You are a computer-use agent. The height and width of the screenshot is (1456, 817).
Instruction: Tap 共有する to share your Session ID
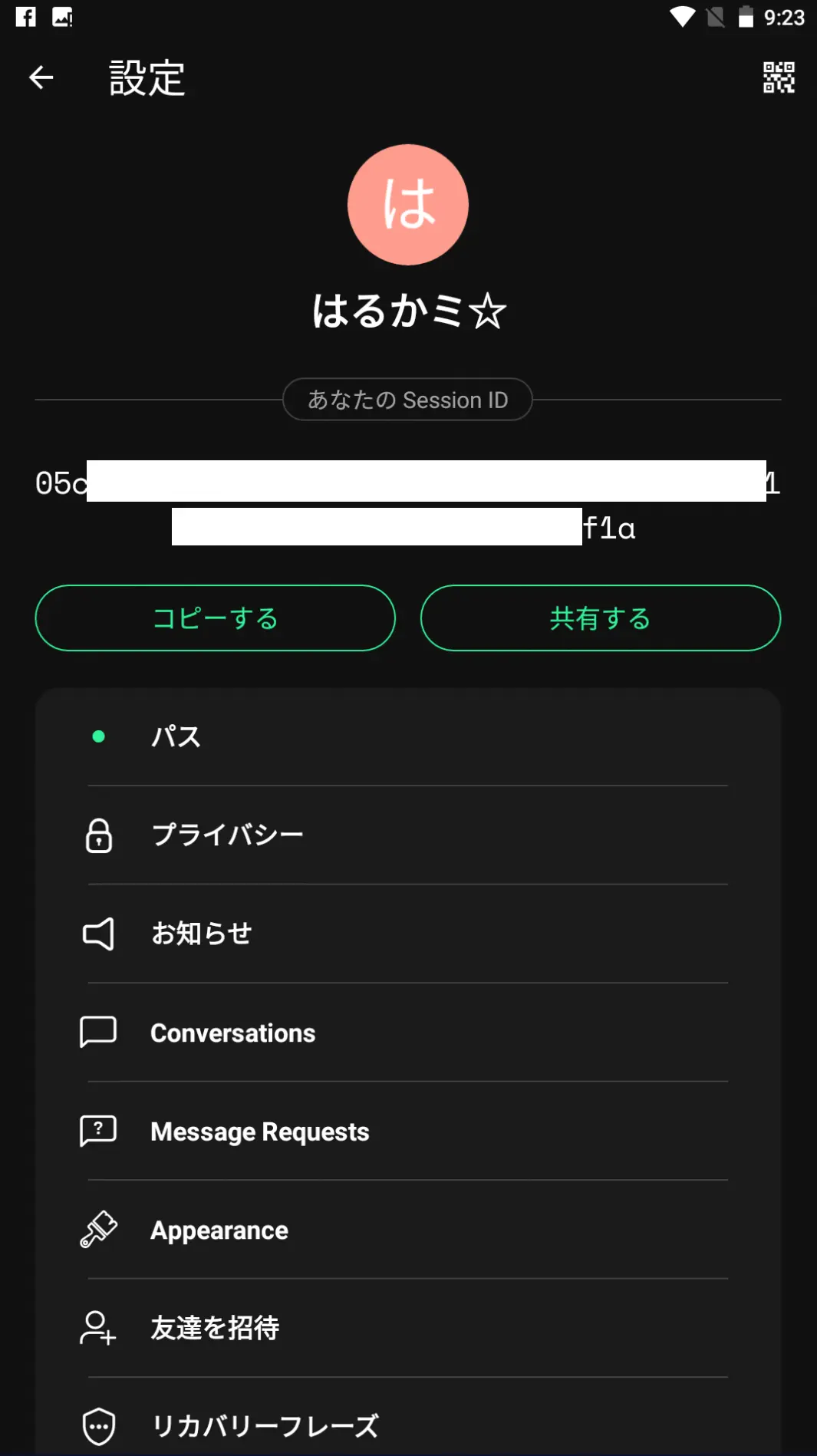coord(600,618)
